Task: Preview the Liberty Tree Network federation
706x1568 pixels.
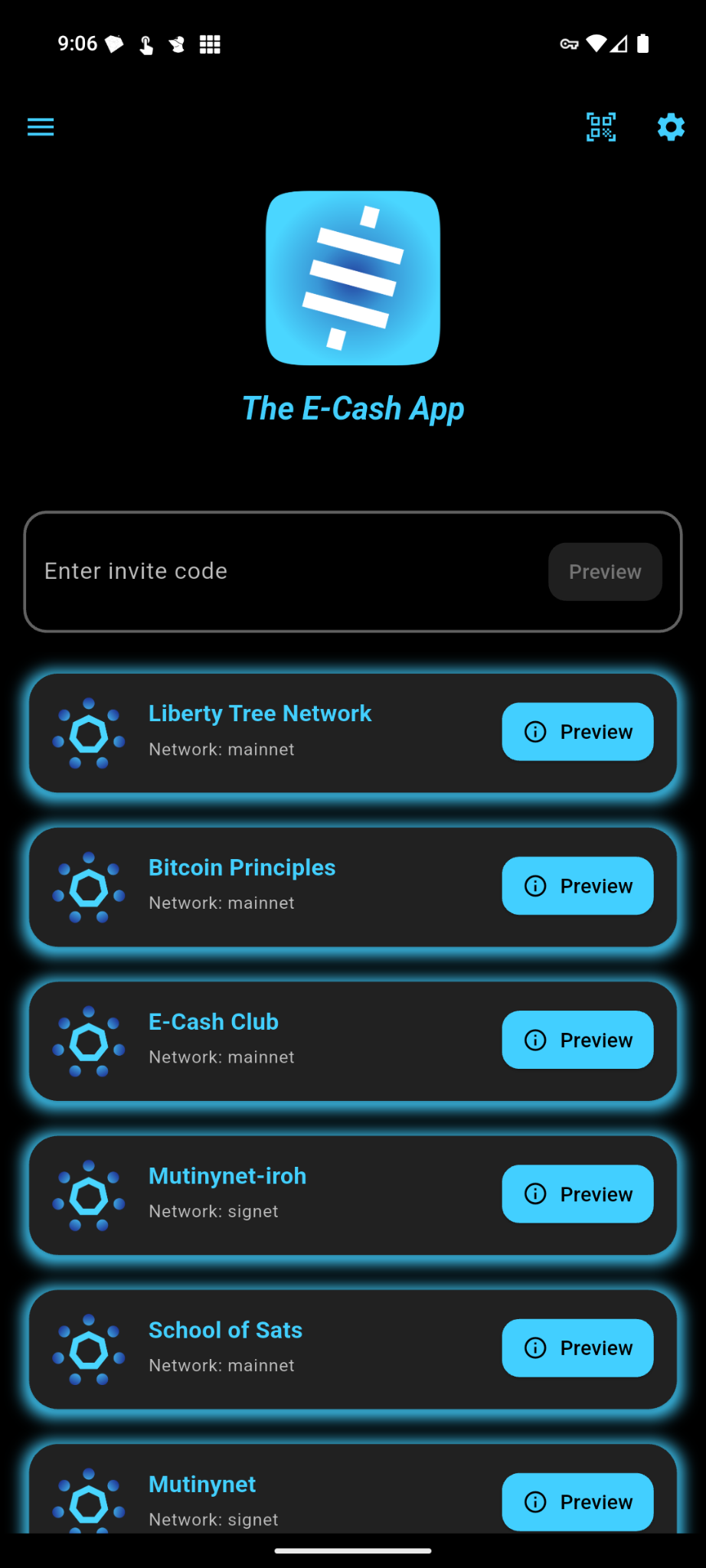Action: (577, 732)
